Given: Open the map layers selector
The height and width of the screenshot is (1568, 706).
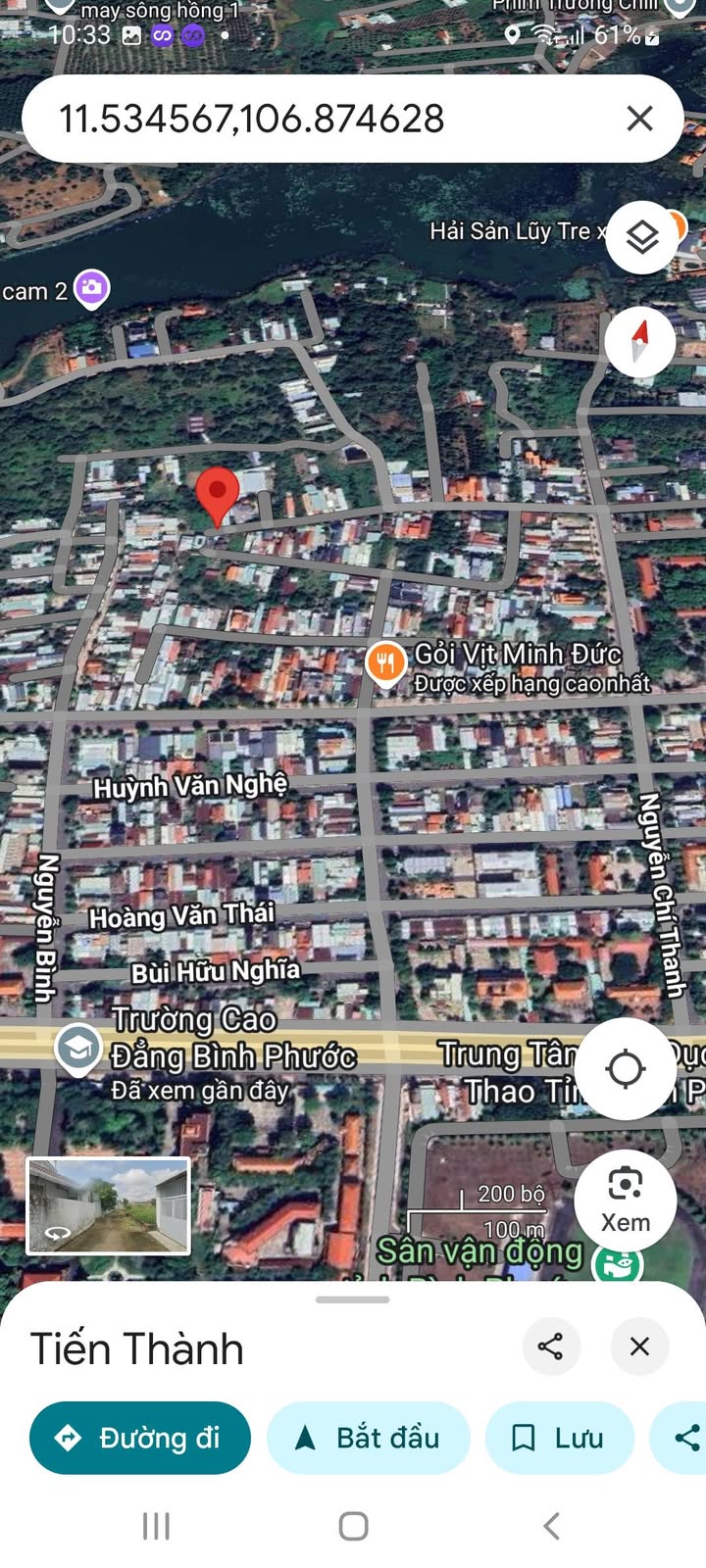Looking at the screenshot, I should (641, 237).
